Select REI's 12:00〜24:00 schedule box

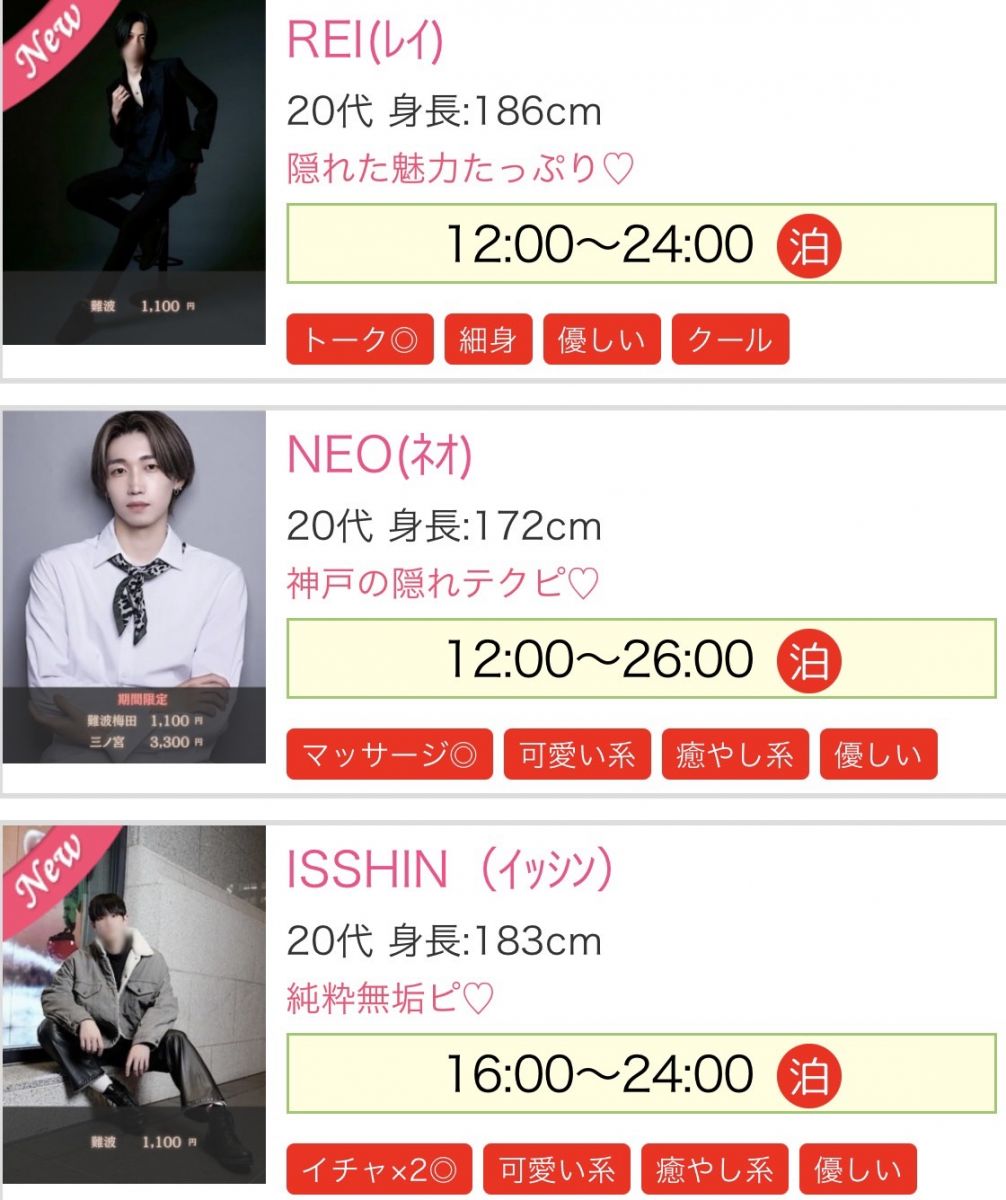tap(641, 244)
